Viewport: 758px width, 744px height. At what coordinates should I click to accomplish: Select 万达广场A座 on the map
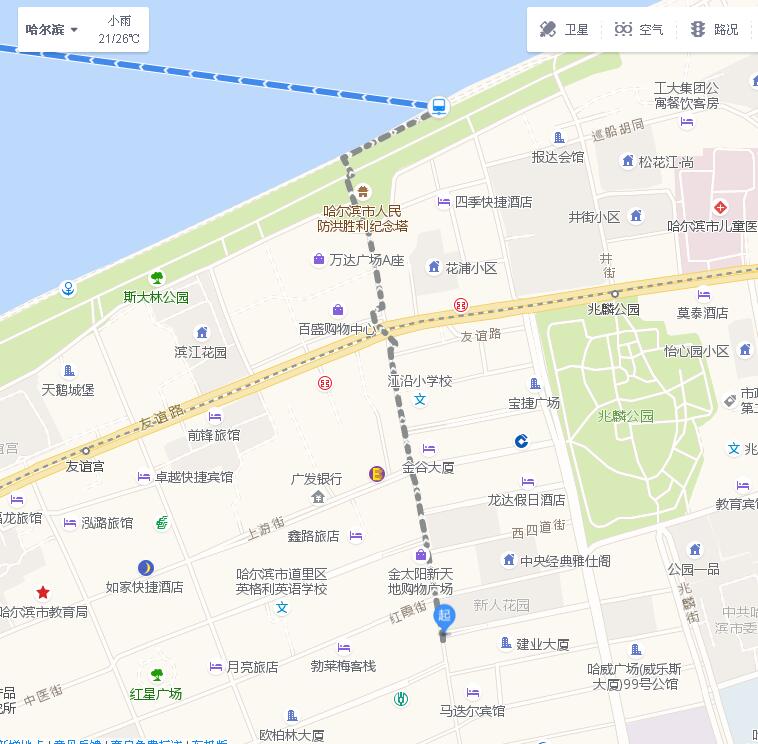(x=319, y=259)
